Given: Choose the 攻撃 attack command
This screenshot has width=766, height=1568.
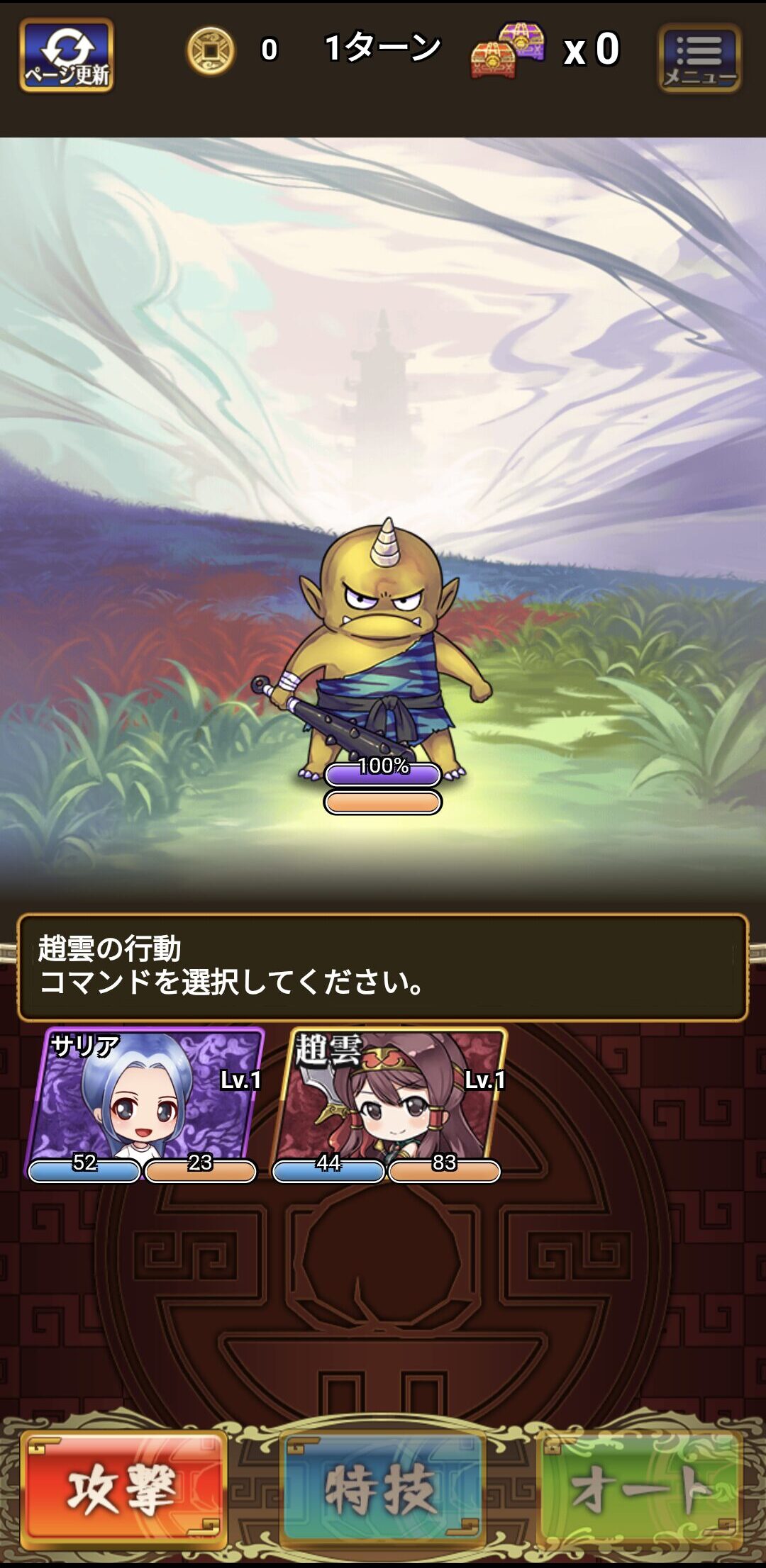Looking at the screenshot, I should (124, 1489).
